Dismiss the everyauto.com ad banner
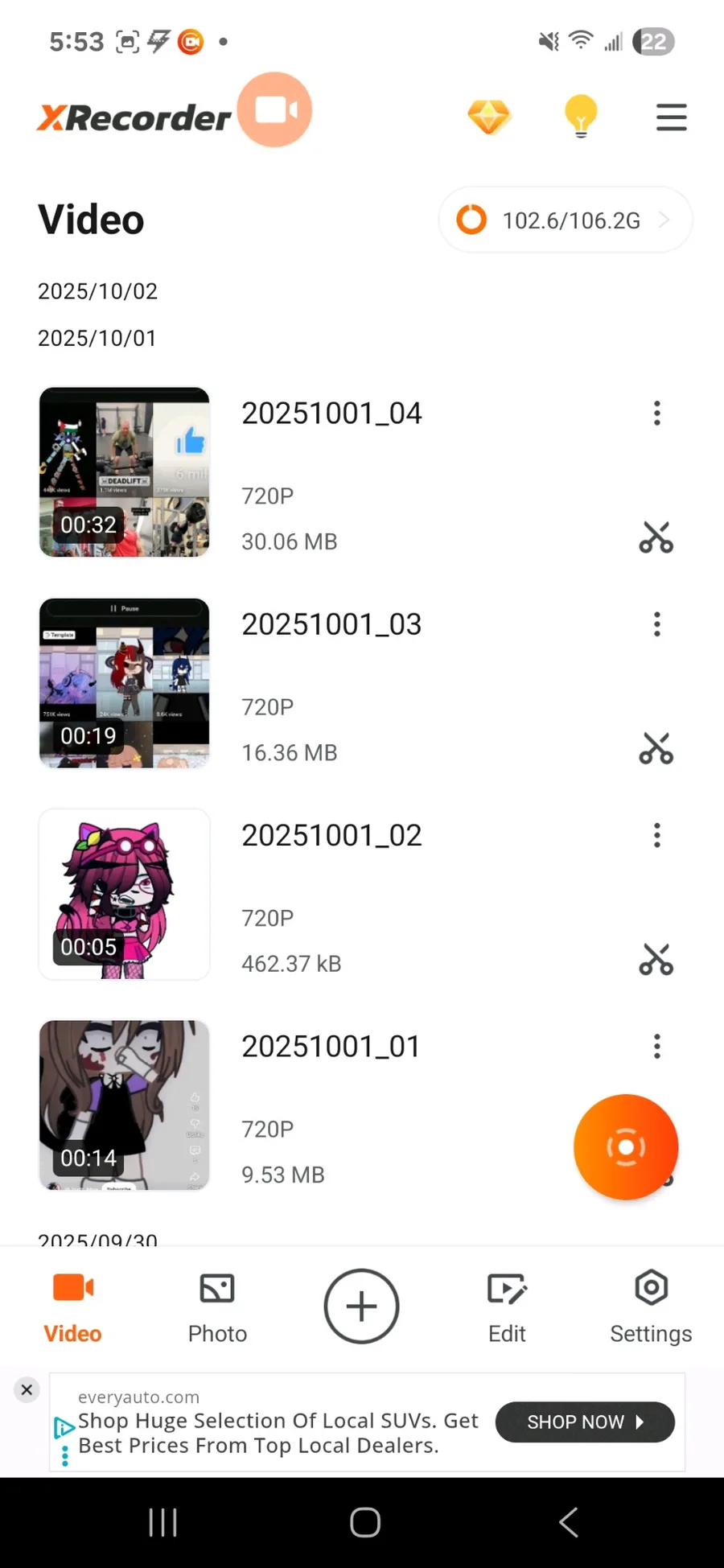Image resolution: width=724 pixels, height=1568 pixels. click(27, 1389)
